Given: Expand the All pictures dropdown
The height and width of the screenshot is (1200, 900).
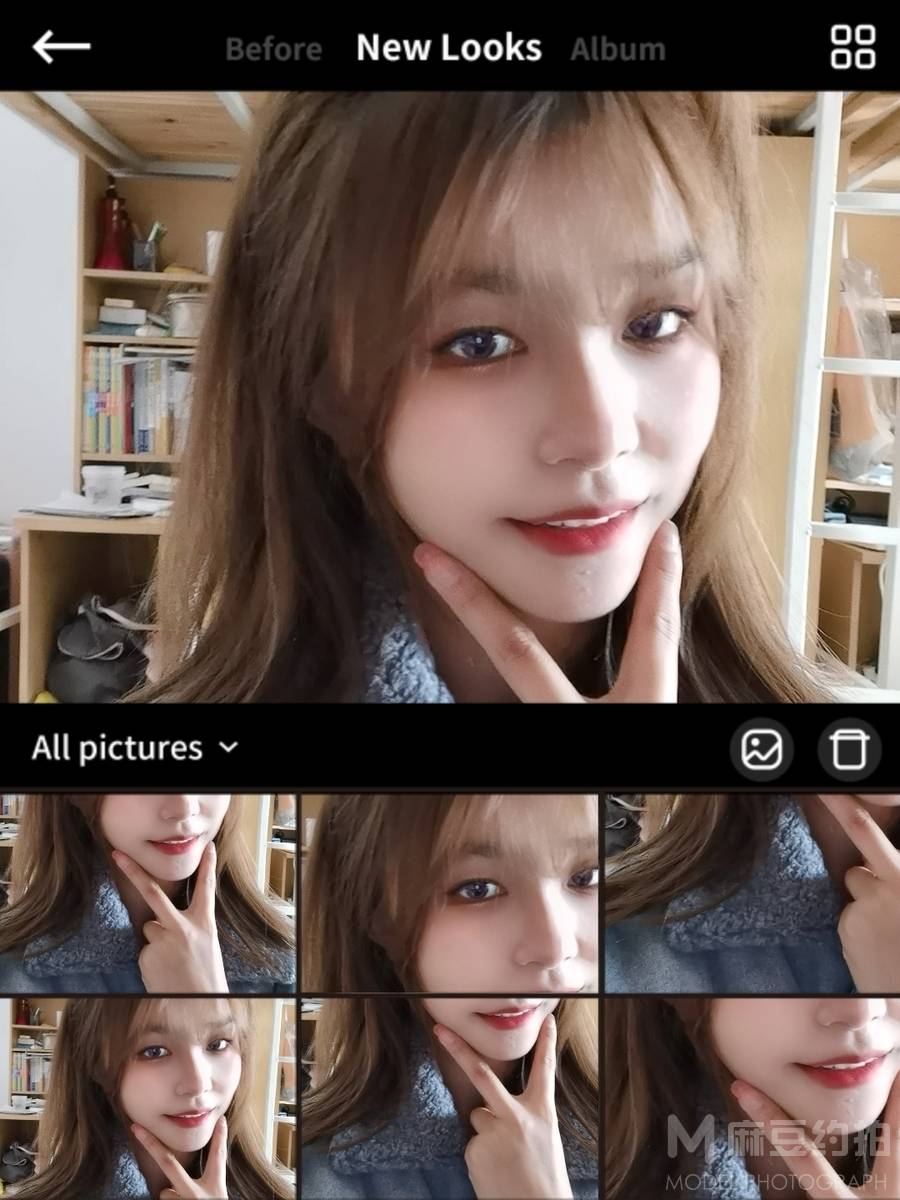Looking at the screenshot, I should click(x=135, y=748).
